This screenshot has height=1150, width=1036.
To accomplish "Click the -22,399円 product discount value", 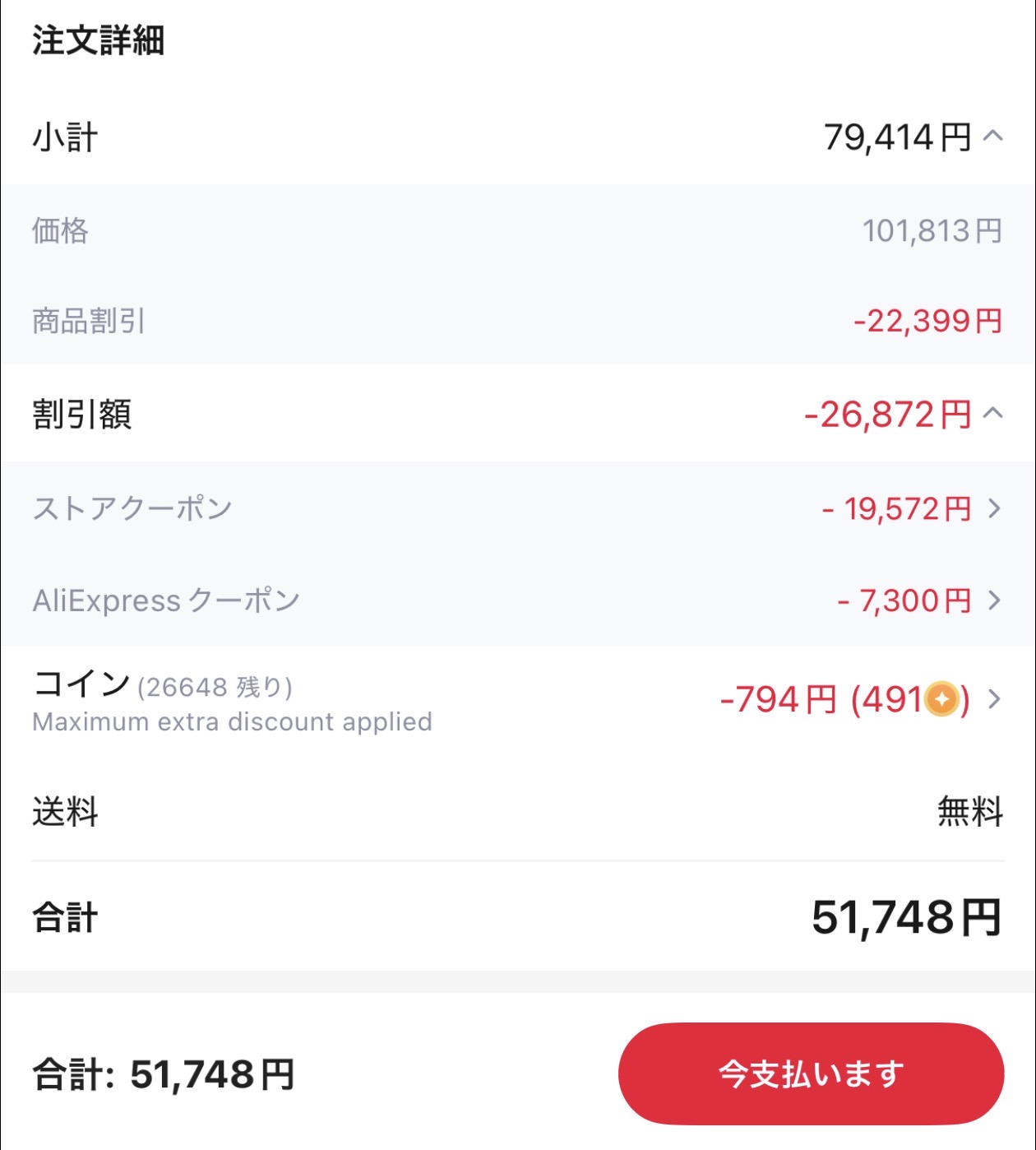I will pos(927,322).
